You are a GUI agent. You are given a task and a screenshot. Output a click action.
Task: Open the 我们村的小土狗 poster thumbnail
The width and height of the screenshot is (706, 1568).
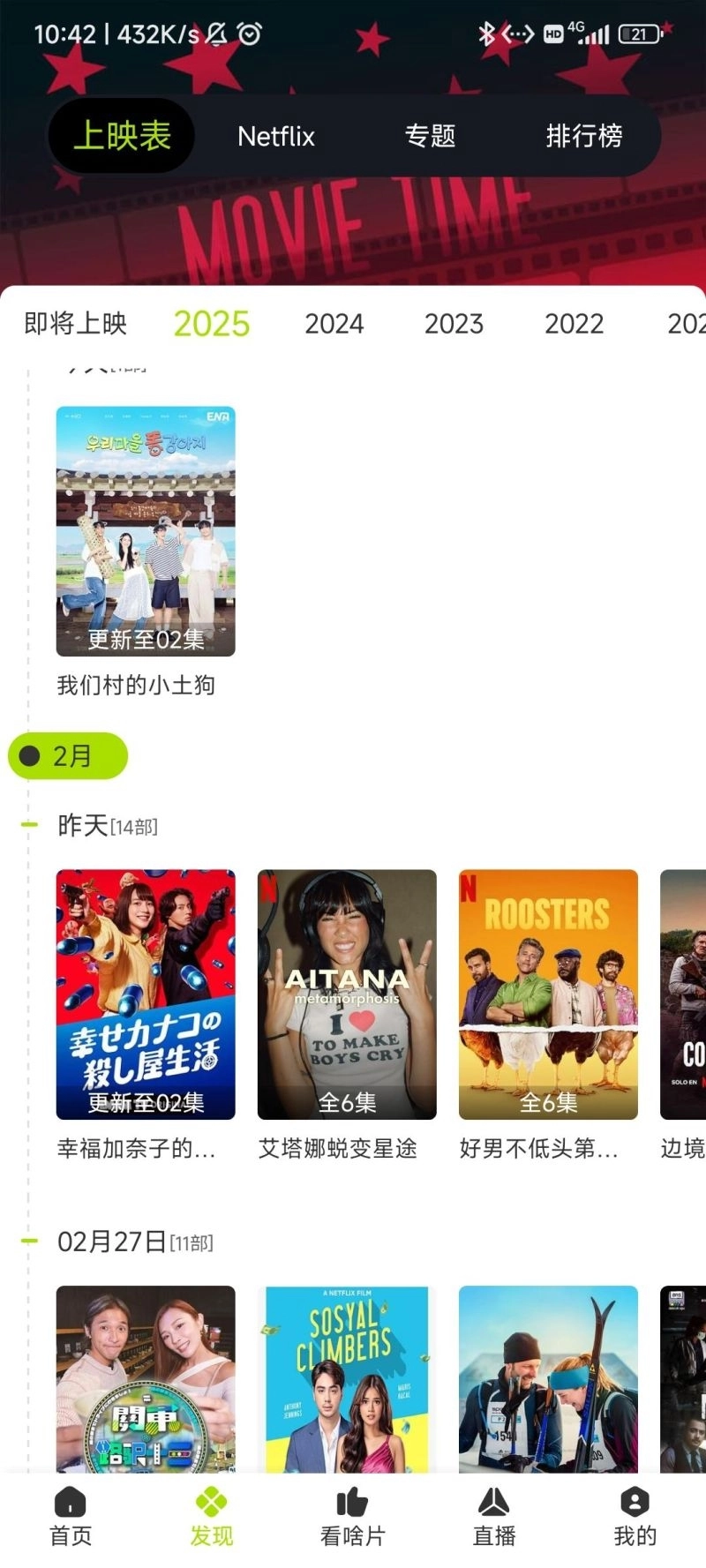point(146,531)
